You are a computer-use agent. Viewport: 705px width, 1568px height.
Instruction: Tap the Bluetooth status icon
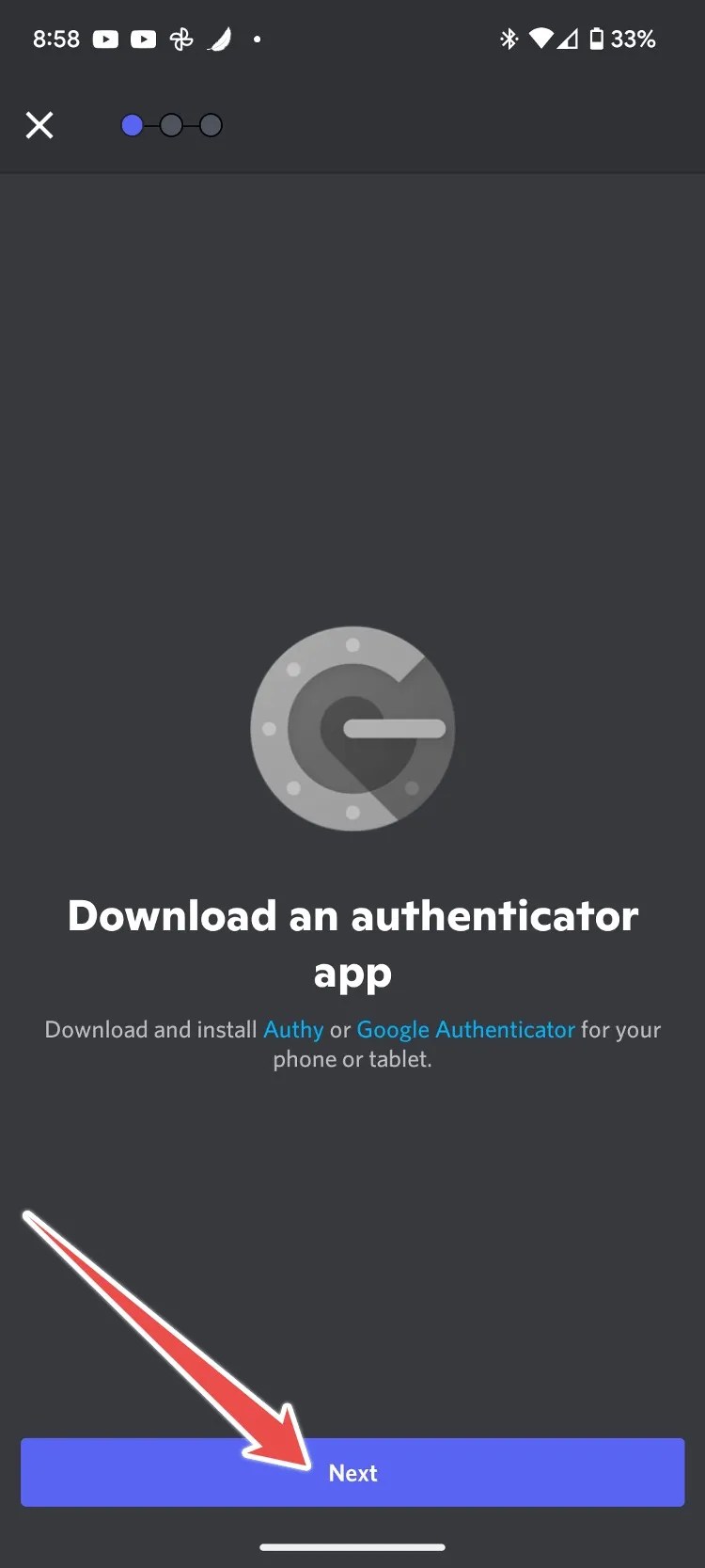509,39
